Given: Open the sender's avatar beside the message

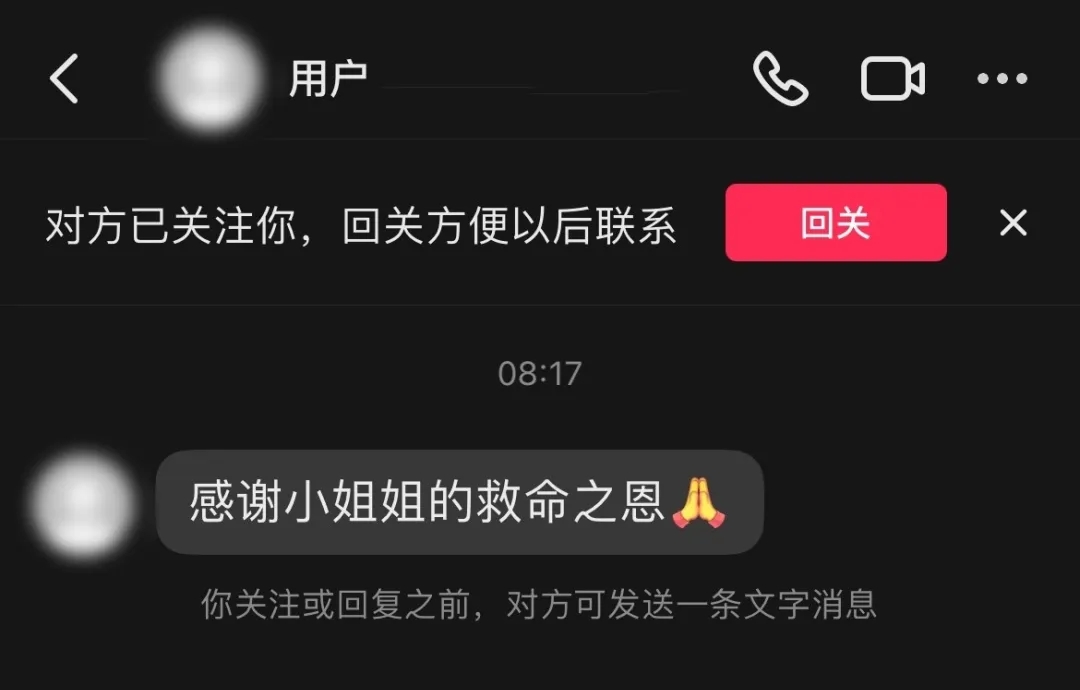Looking at the screenshot, I should 82,503.
